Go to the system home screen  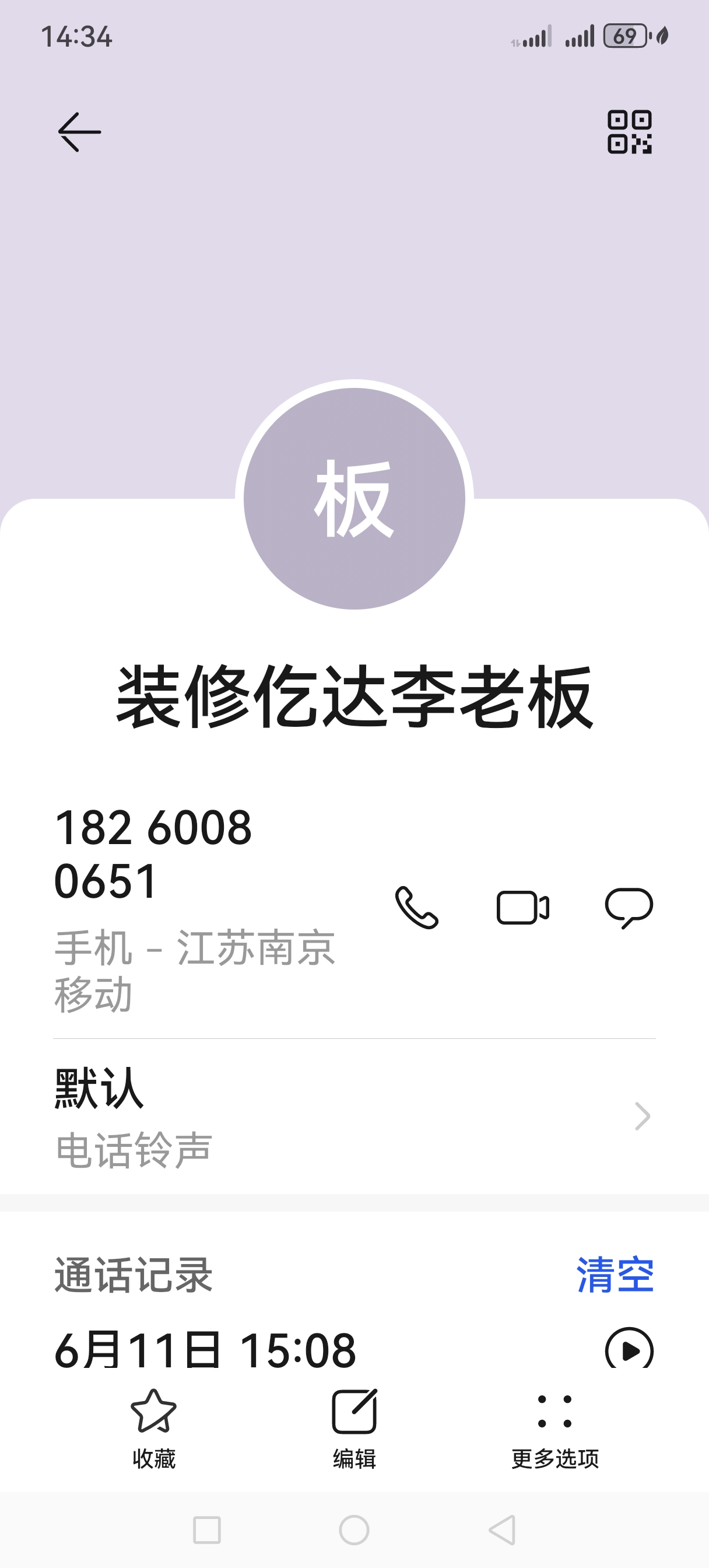coord(354,1529)
